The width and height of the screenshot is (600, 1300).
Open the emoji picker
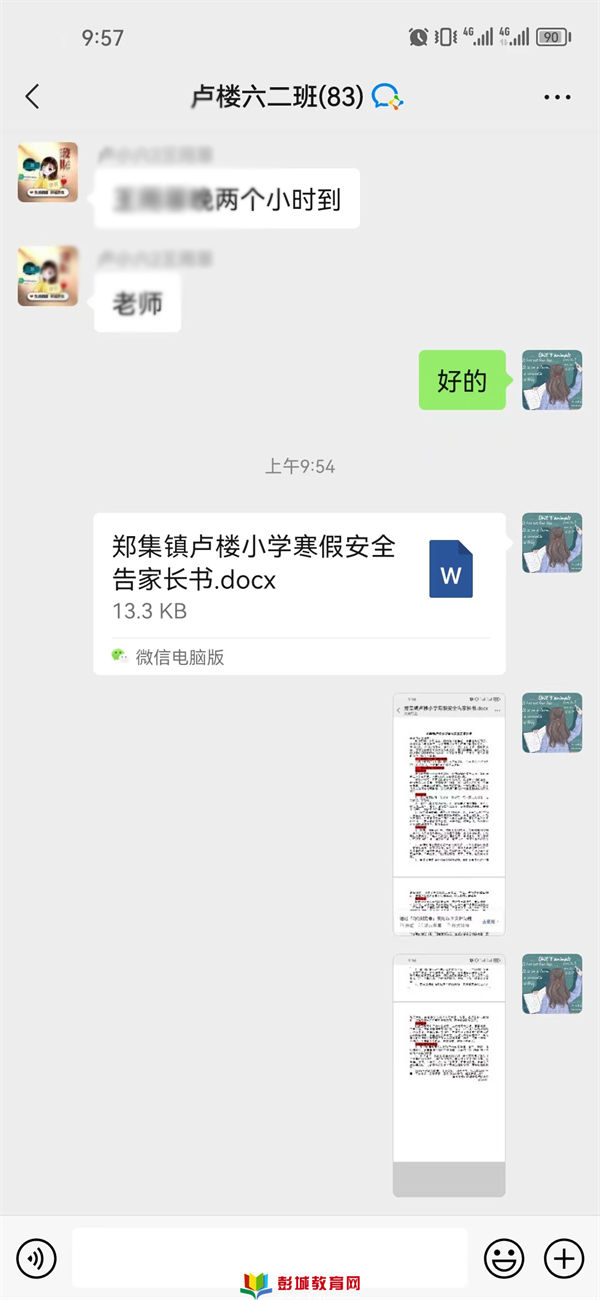504,1257
